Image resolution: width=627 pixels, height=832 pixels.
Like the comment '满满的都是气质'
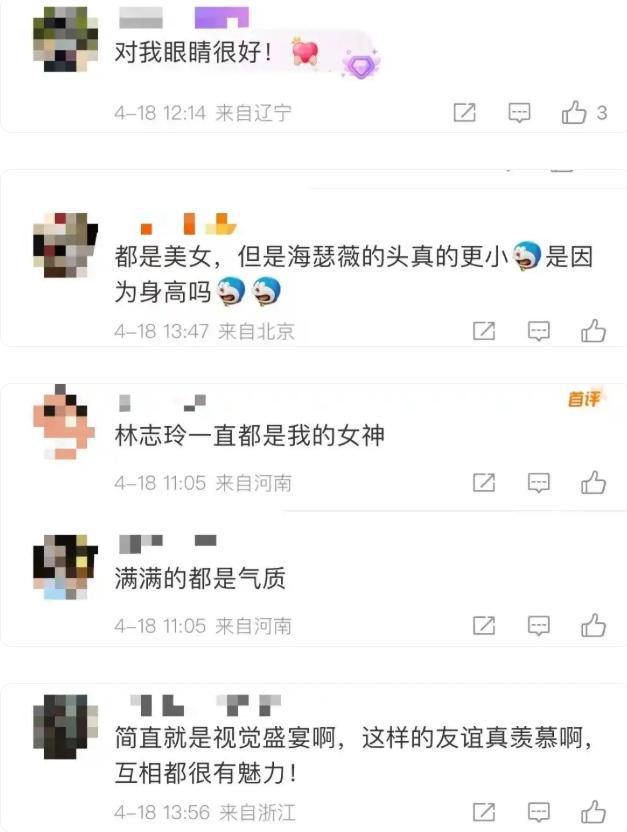593,626
